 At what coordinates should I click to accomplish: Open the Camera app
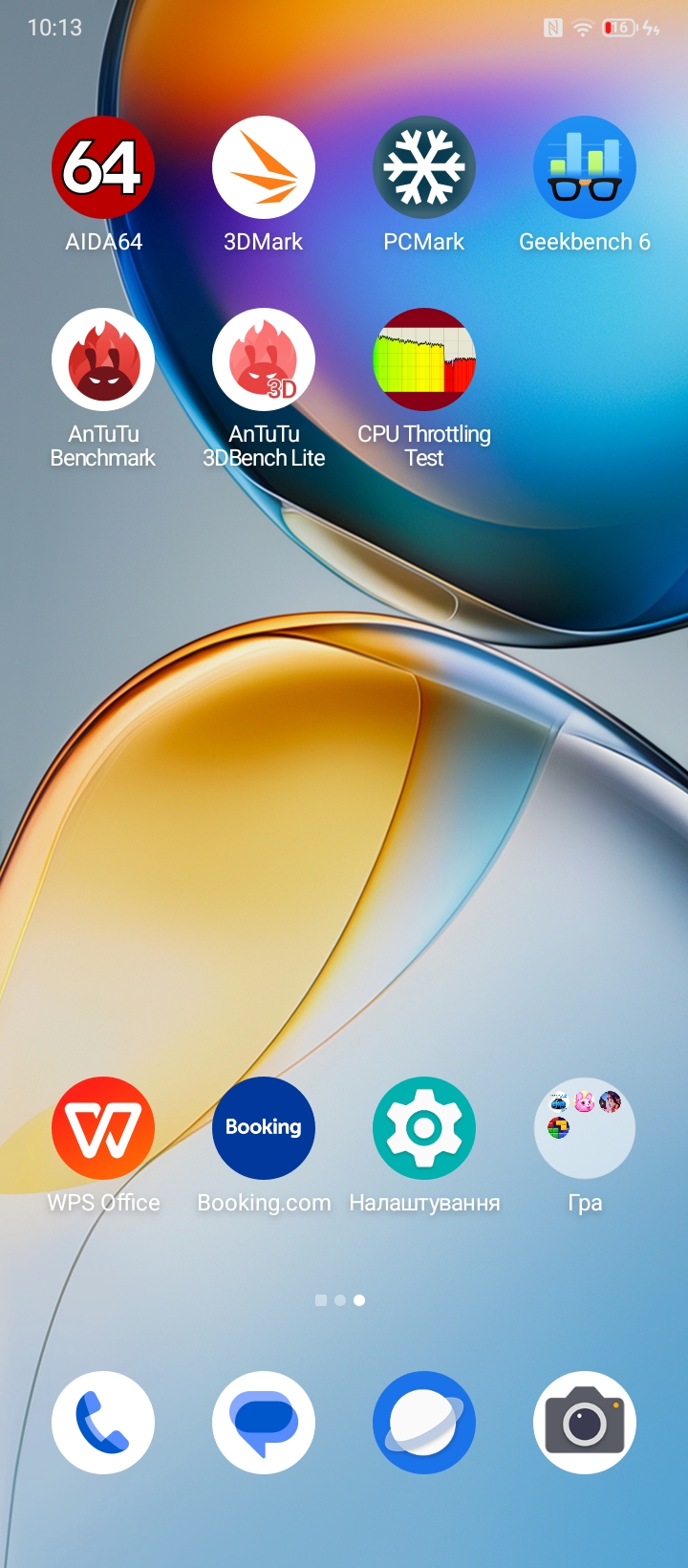pyautogui.click(x=585, y=1423)
